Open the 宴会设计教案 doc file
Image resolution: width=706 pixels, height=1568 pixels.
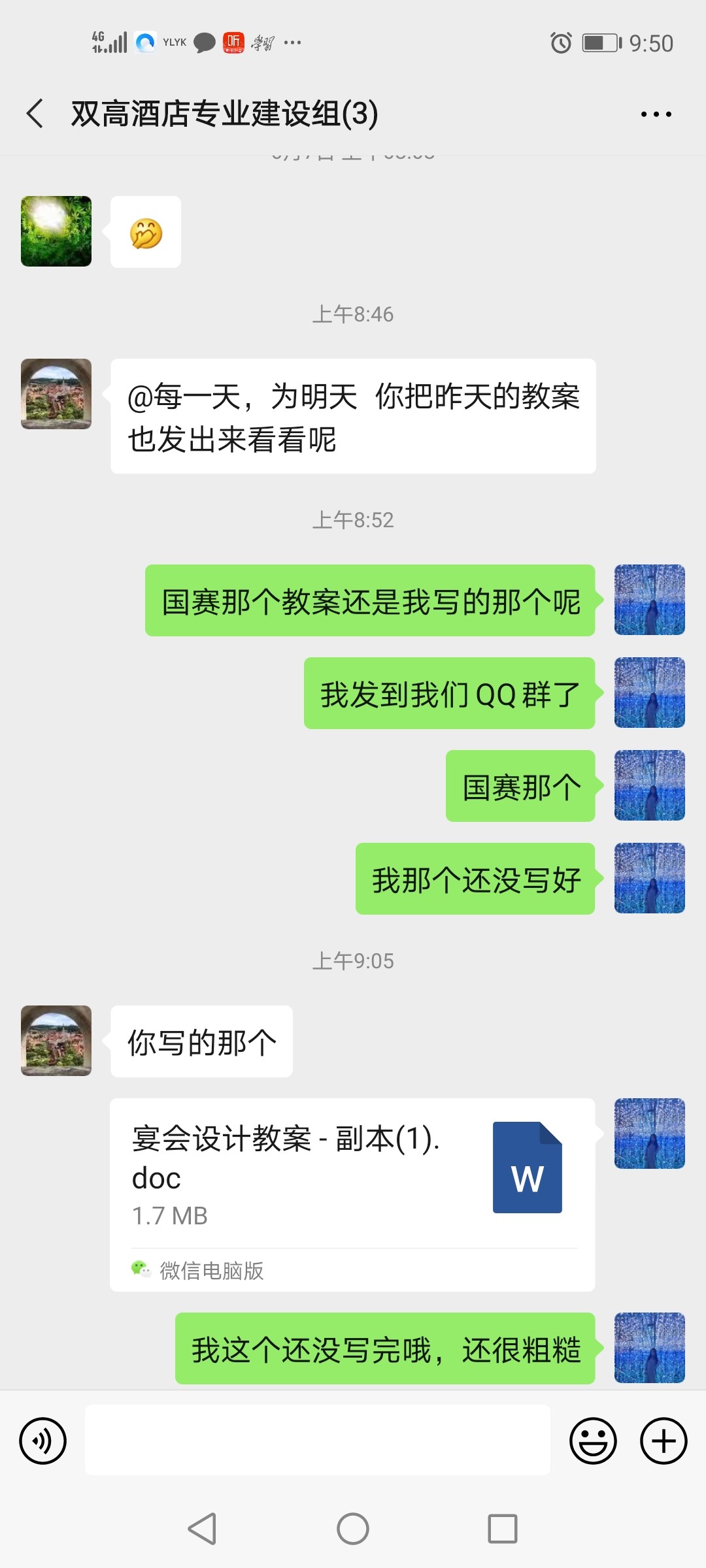(352, 1194)
